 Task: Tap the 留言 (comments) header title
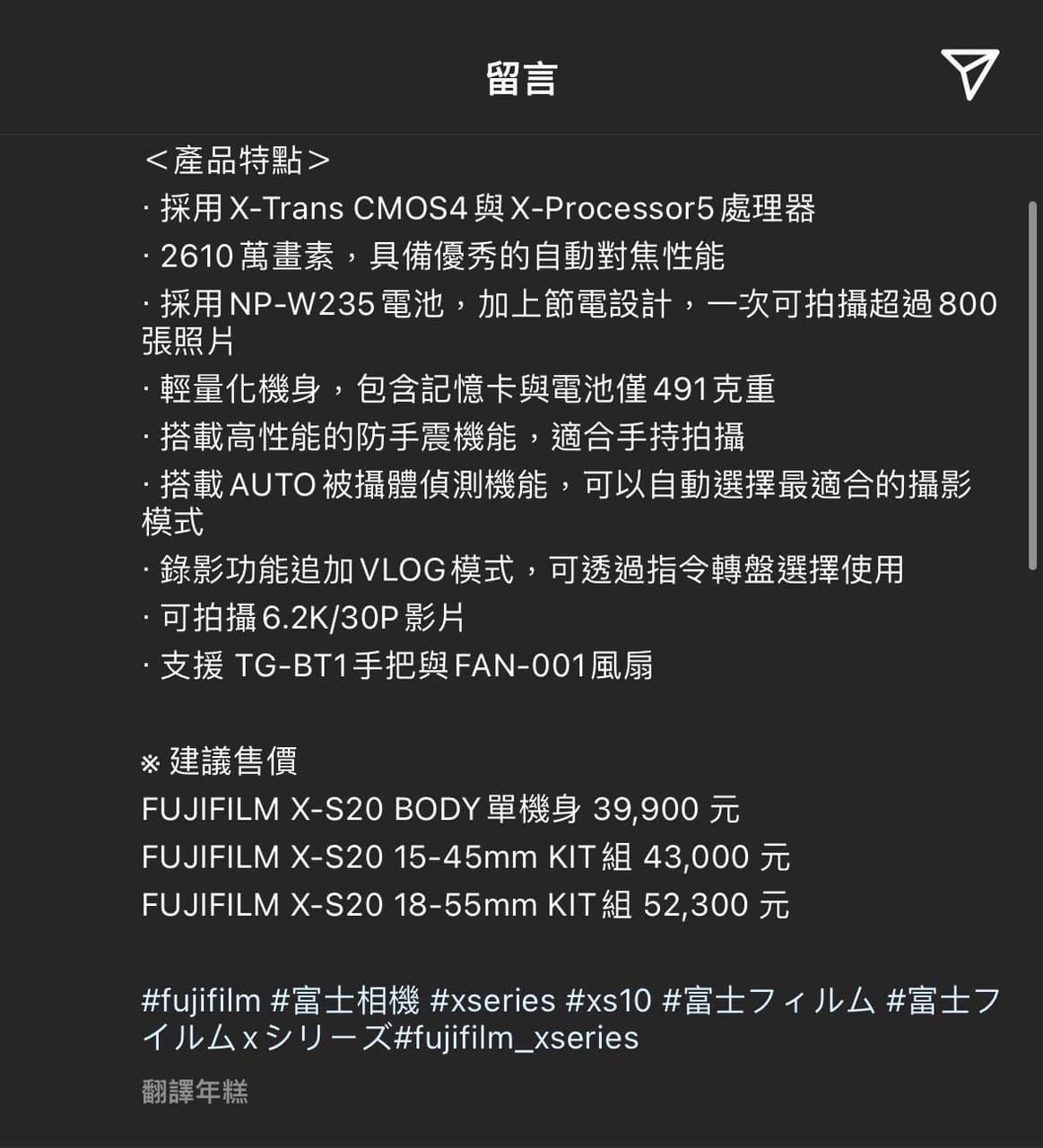(521, 79)
